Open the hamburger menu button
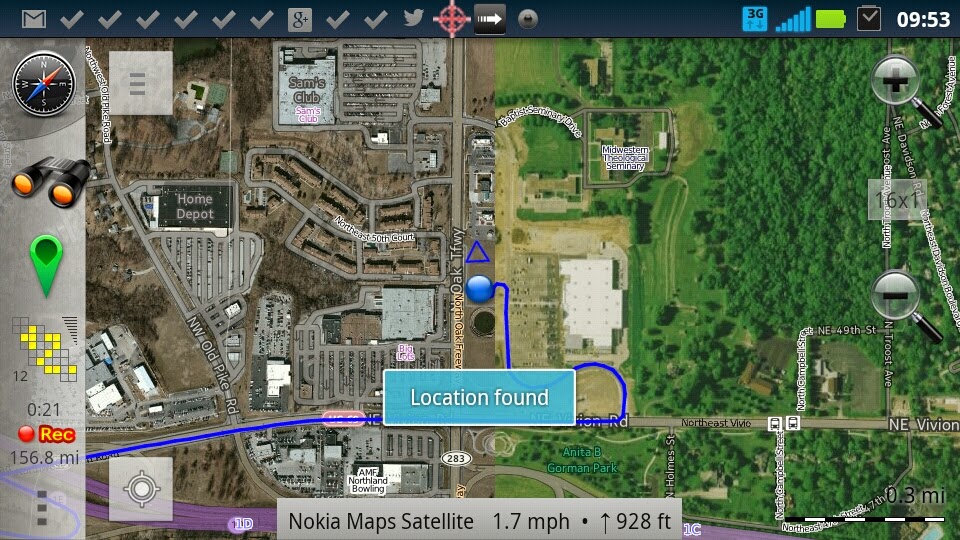This screenshot has height=540, width=960. click(x=140, y=84)
